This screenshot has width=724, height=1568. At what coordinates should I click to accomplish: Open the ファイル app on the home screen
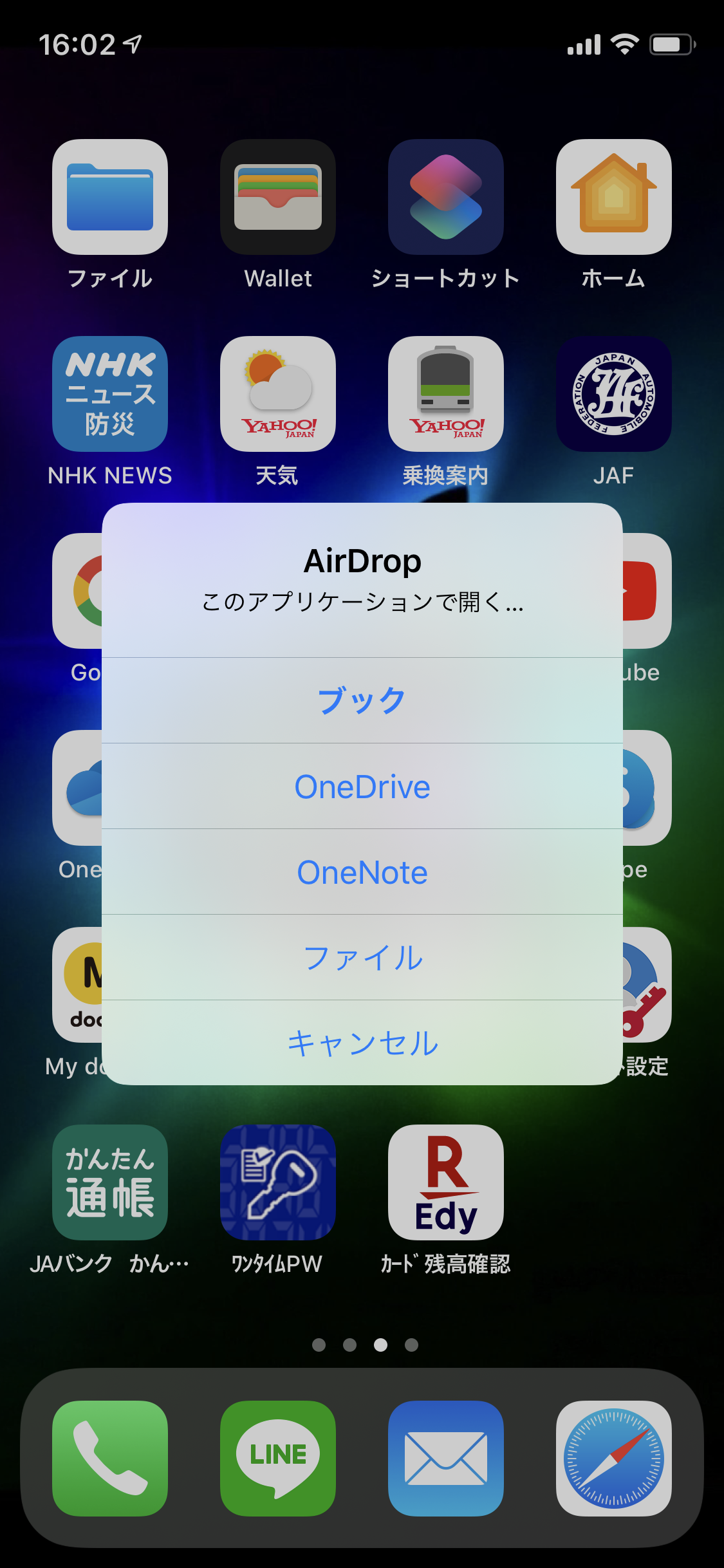(x=110, y=197)
